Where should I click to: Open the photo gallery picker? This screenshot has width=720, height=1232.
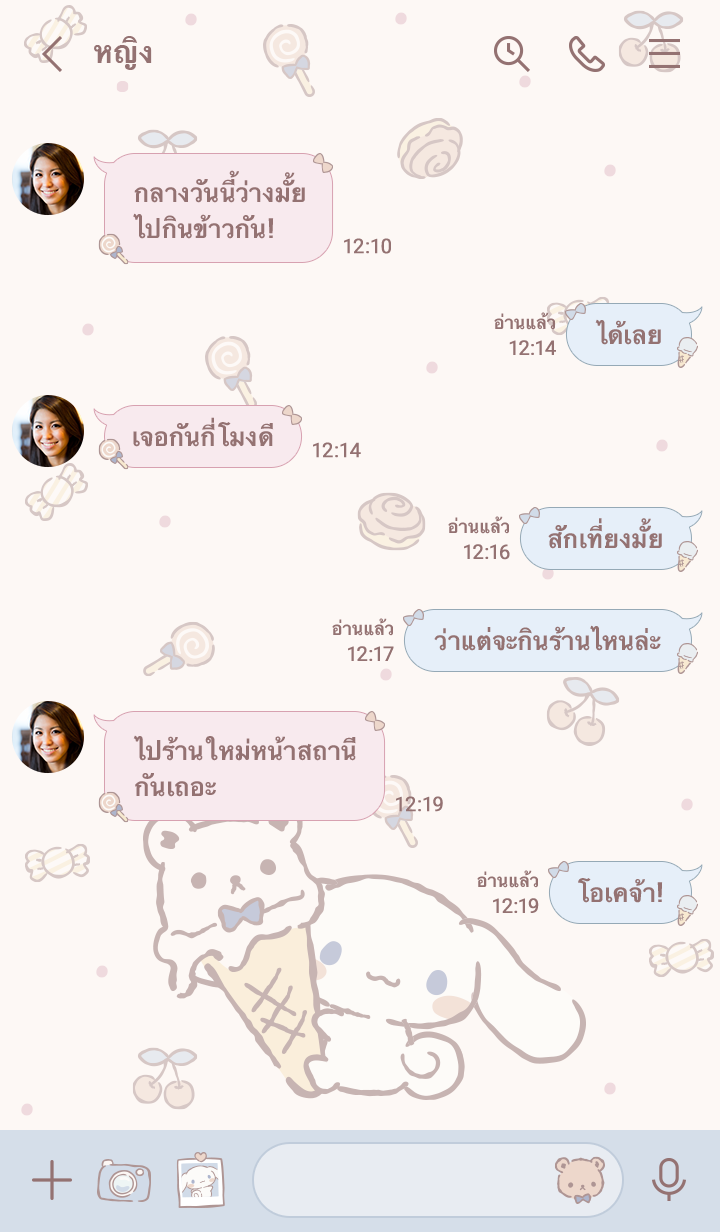[200, 1181]
